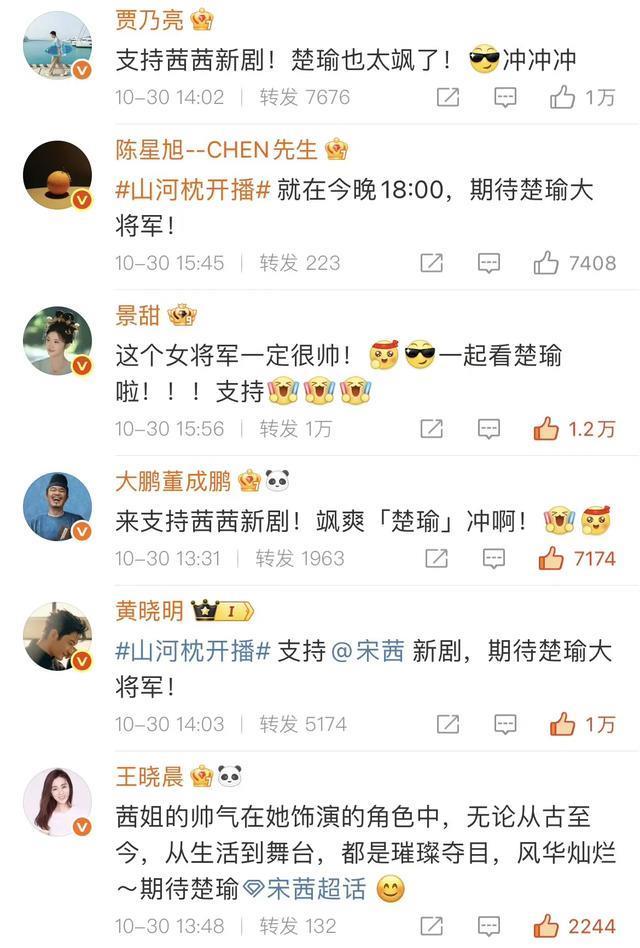The width and height of the screenshot is (640, 948).
Task: Like 贾乃亮's repost
Action: 563,97
